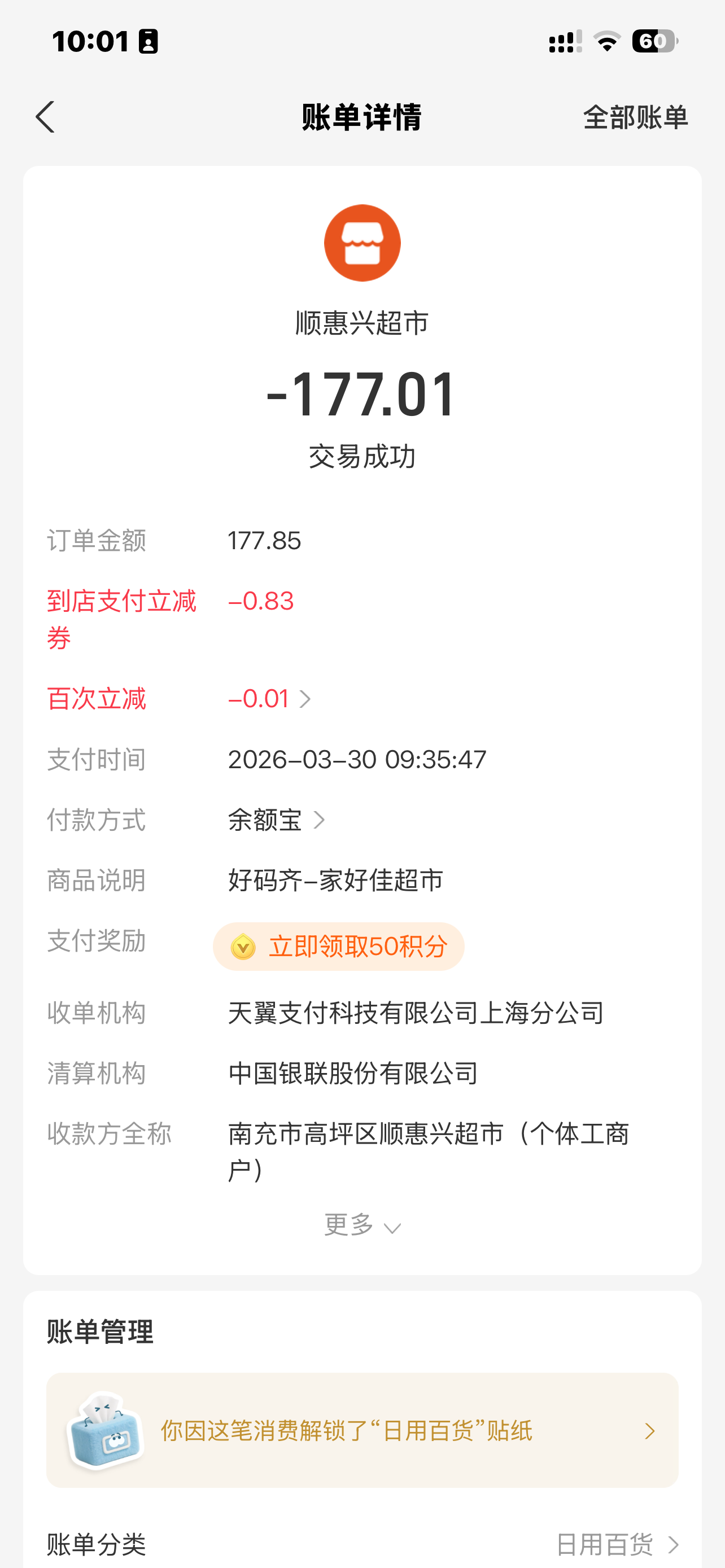Claim the 立即领取50积分 reward
The image size is (725, 1568).
point(338,947)
